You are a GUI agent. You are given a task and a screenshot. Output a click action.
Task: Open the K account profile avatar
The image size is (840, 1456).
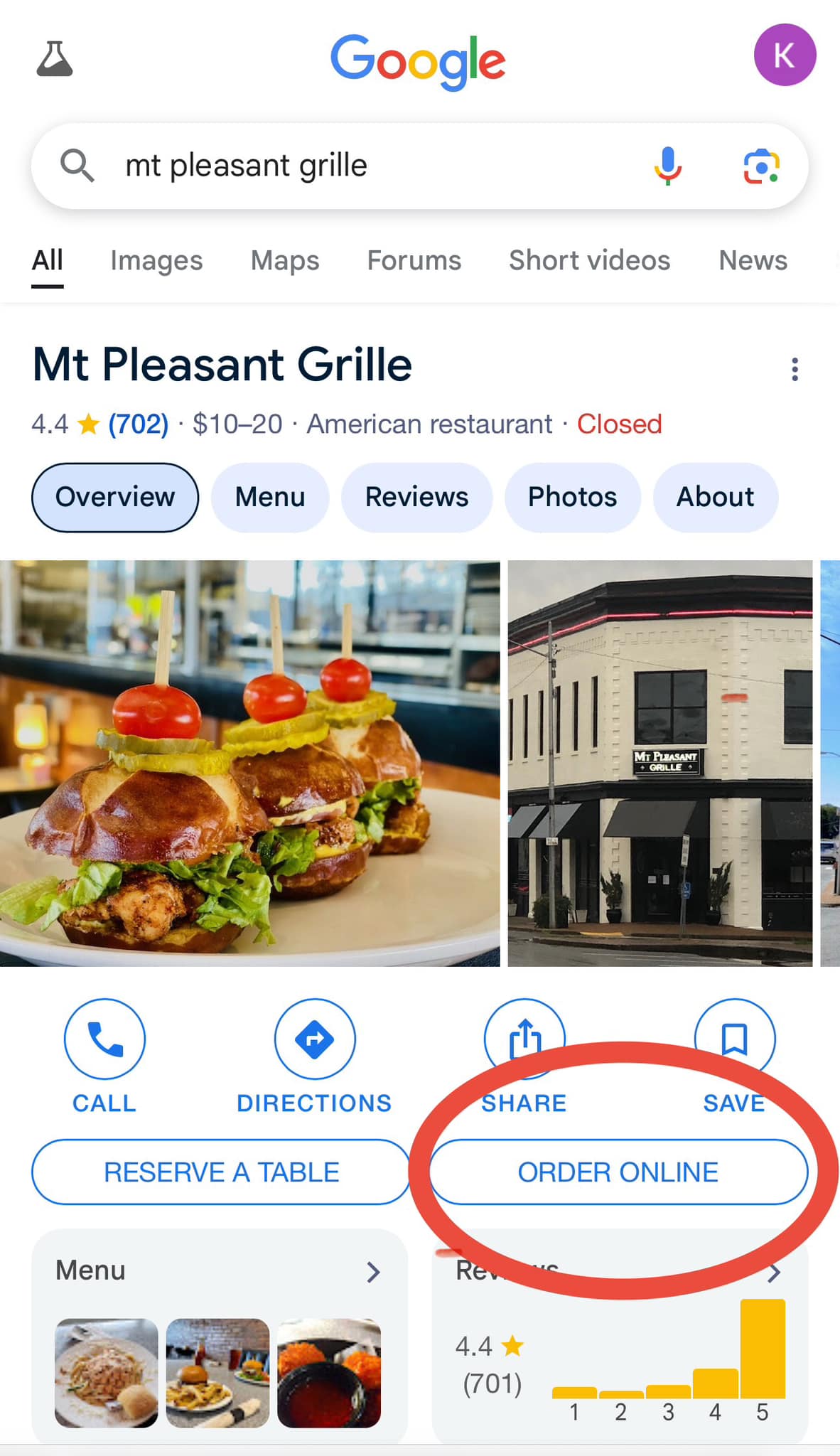pyautogui.click(x=784, y=55)
